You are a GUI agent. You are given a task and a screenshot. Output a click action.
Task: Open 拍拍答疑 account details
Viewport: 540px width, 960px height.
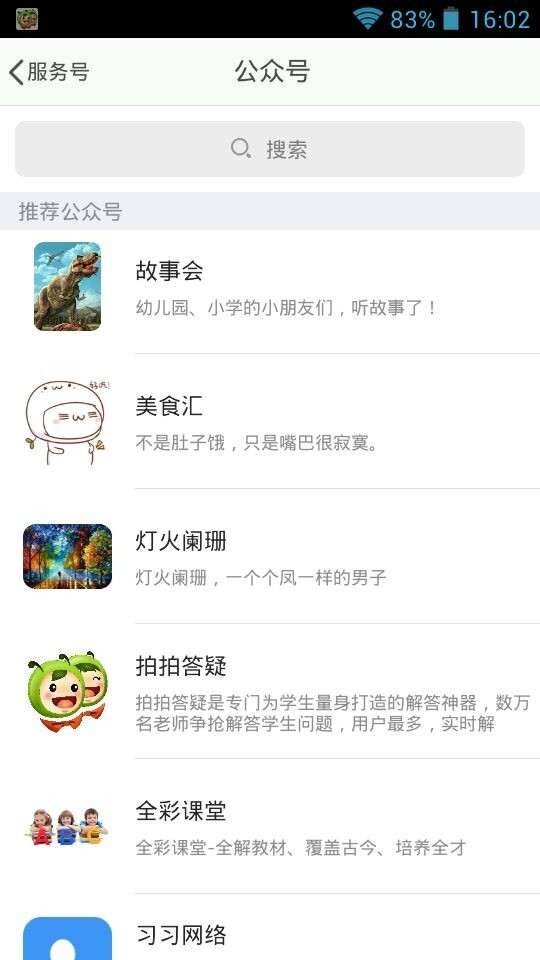[x=270, y=691]
